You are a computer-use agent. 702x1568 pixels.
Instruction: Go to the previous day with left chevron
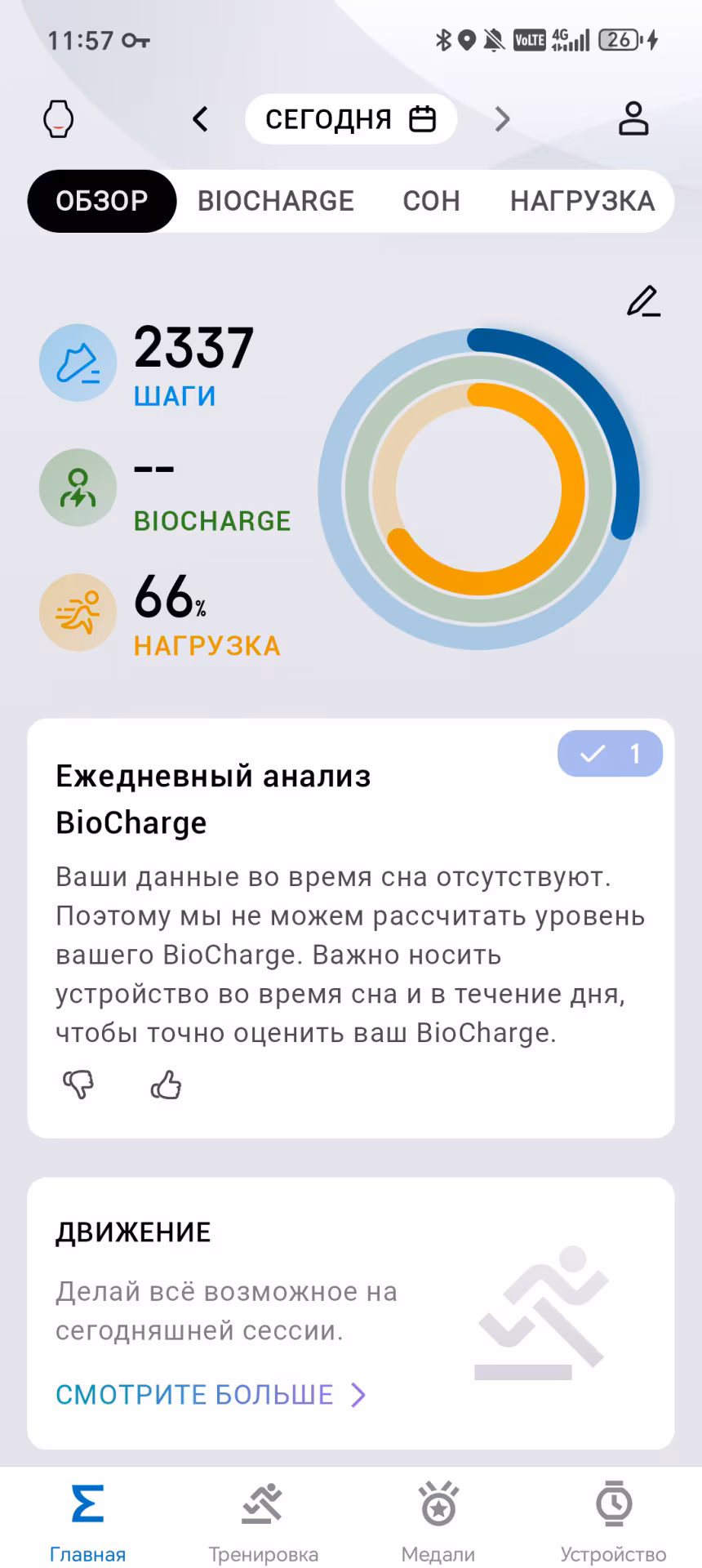point(200,118)
